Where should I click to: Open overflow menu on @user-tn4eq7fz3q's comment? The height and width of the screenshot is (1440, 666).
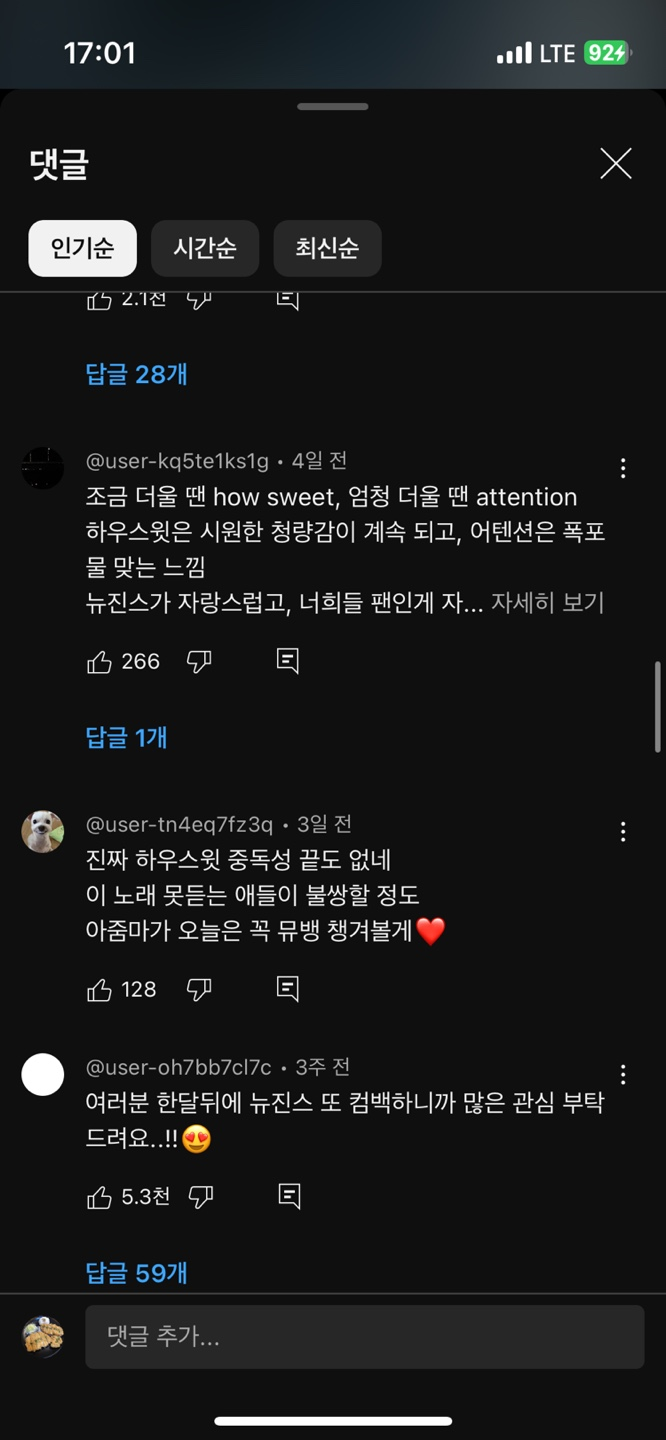point(623,831)
